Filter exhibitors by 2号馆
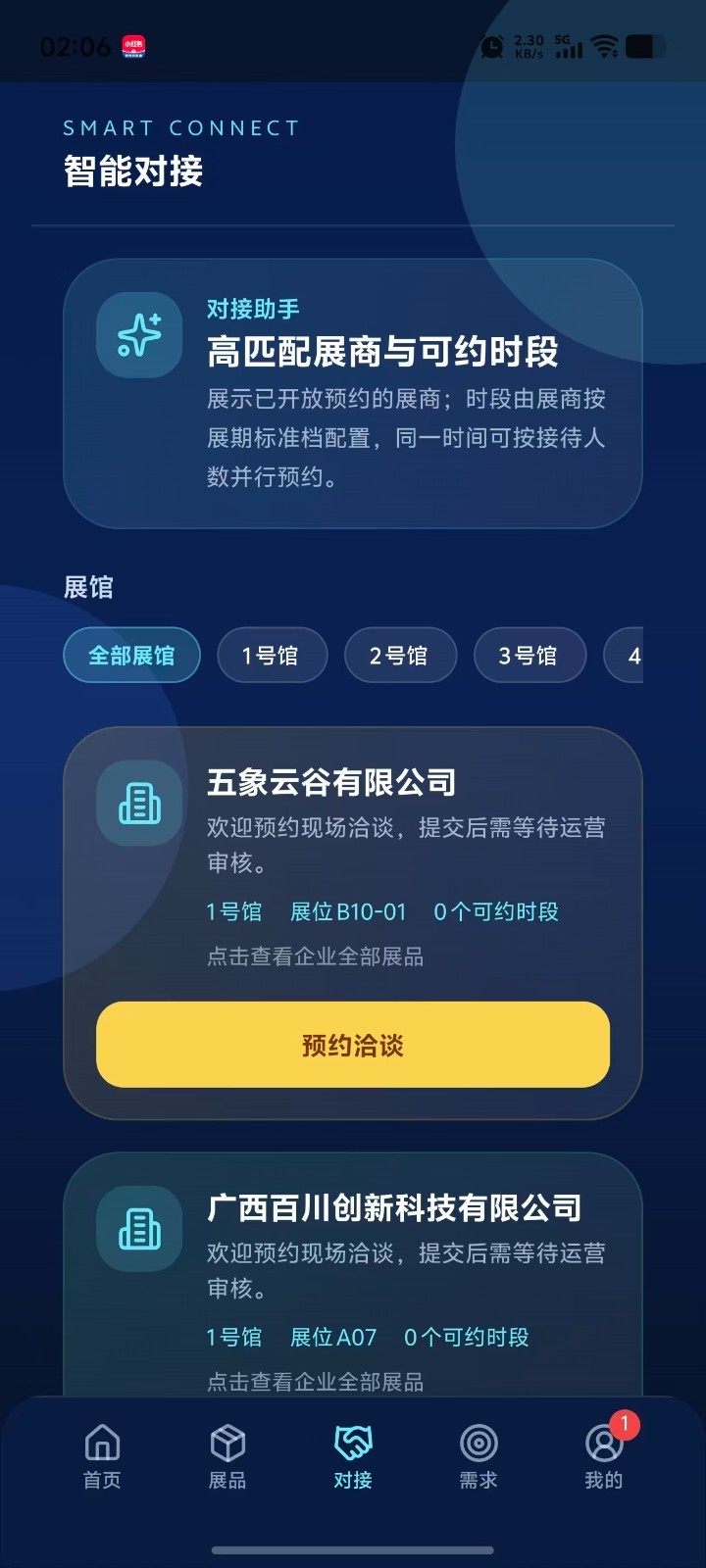This screenshot has width=706, height=1568. pos(400,655)
